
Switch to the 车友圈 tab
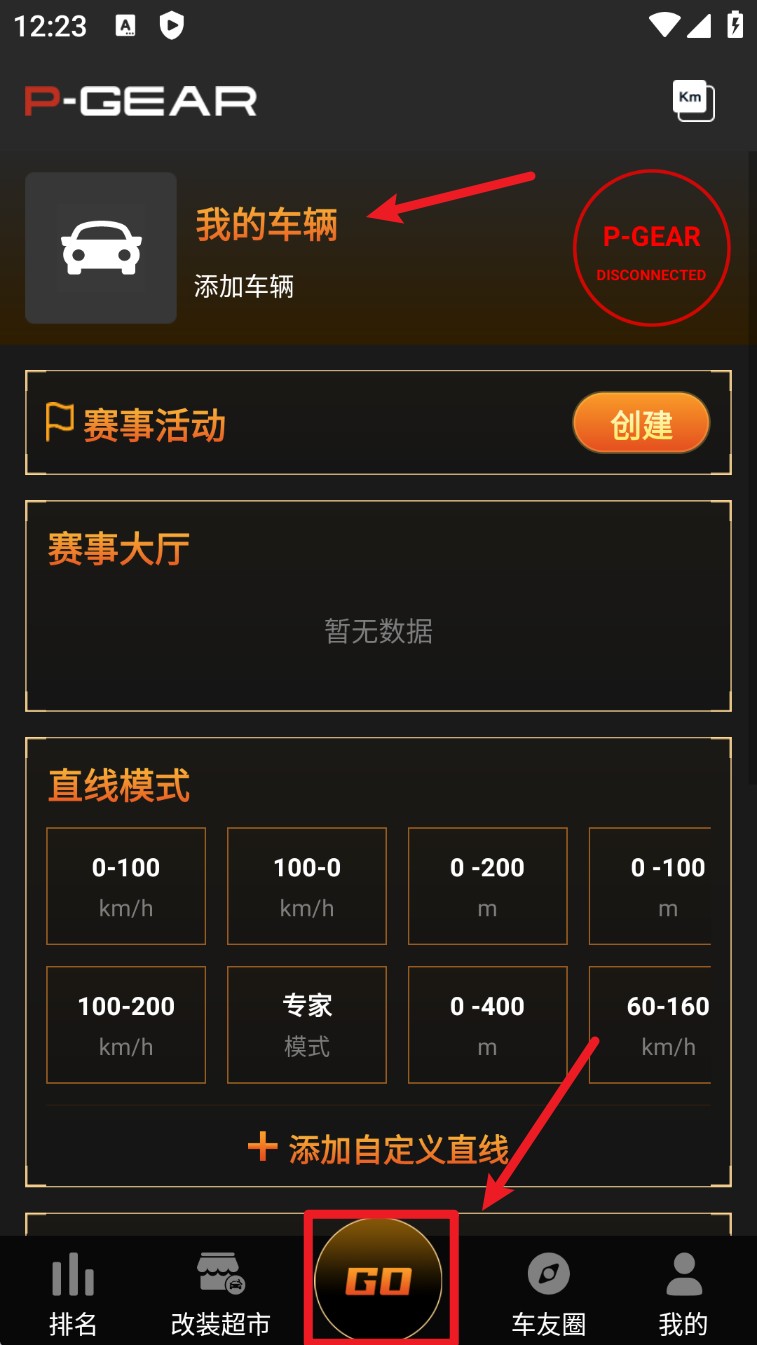[548, 1295]
